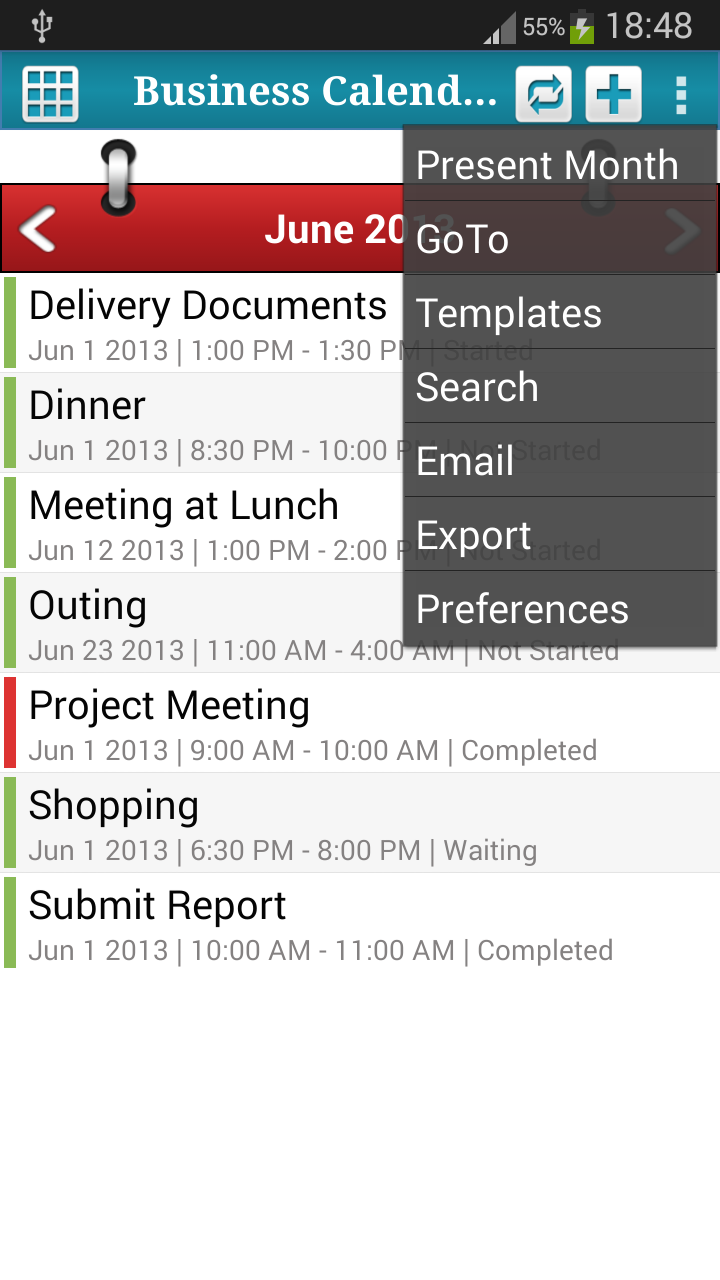Add a new event with plus icon
The height and width of the screenshot is (1280, 720).
click(x=613, y=94)
